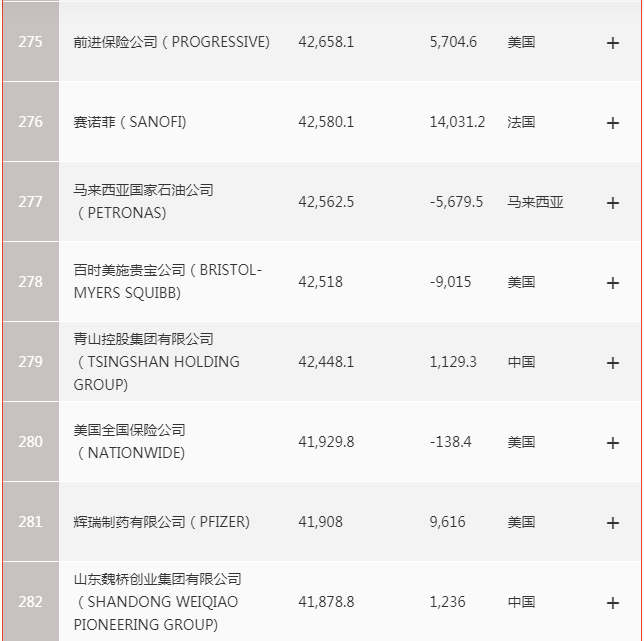The height and width of the screenshot is (641, 644).
Task: Expand the Nationwide row details
Action: [613, 443]
